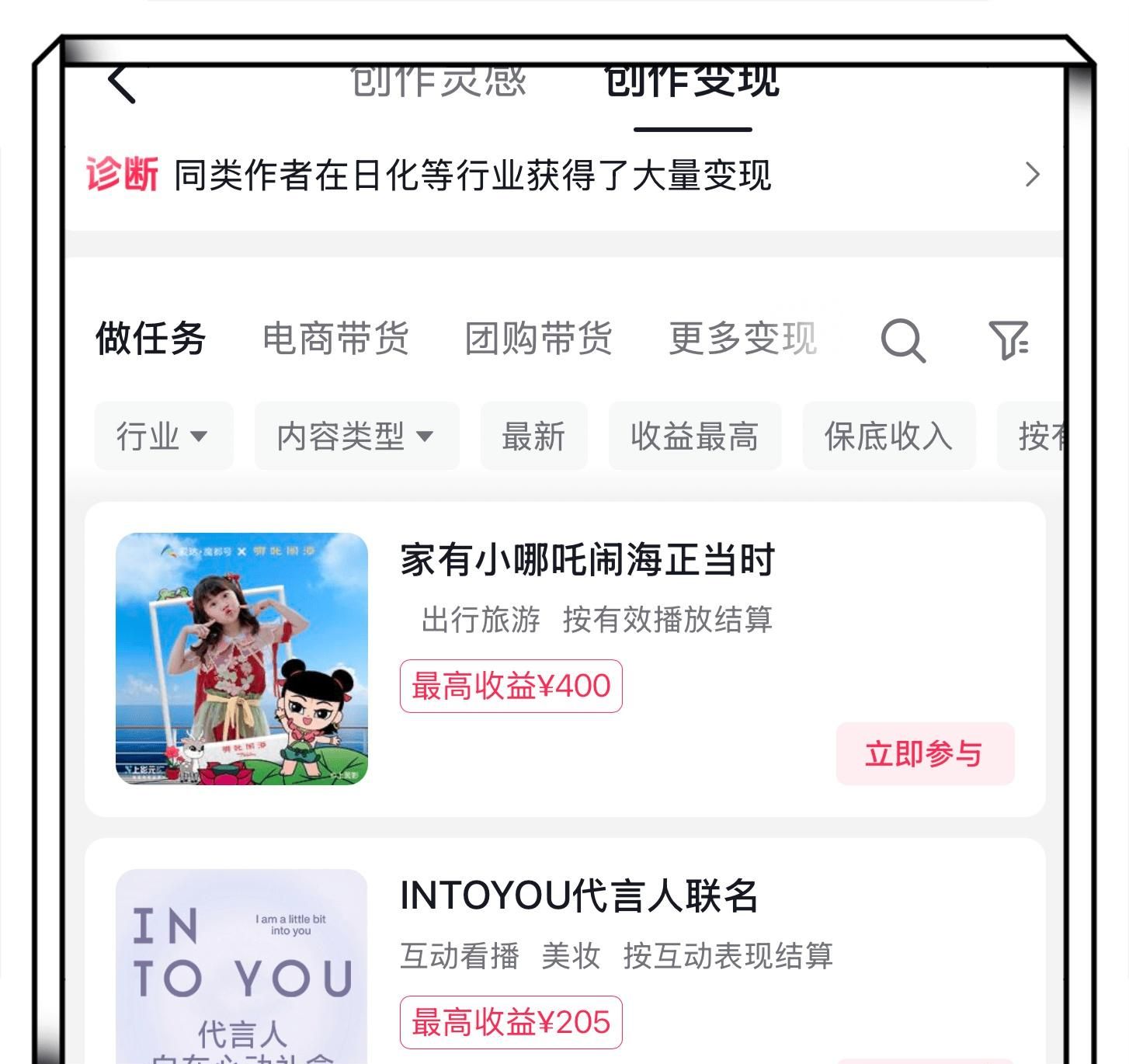Switch to 团购带货 tab

tap(539, 339)
